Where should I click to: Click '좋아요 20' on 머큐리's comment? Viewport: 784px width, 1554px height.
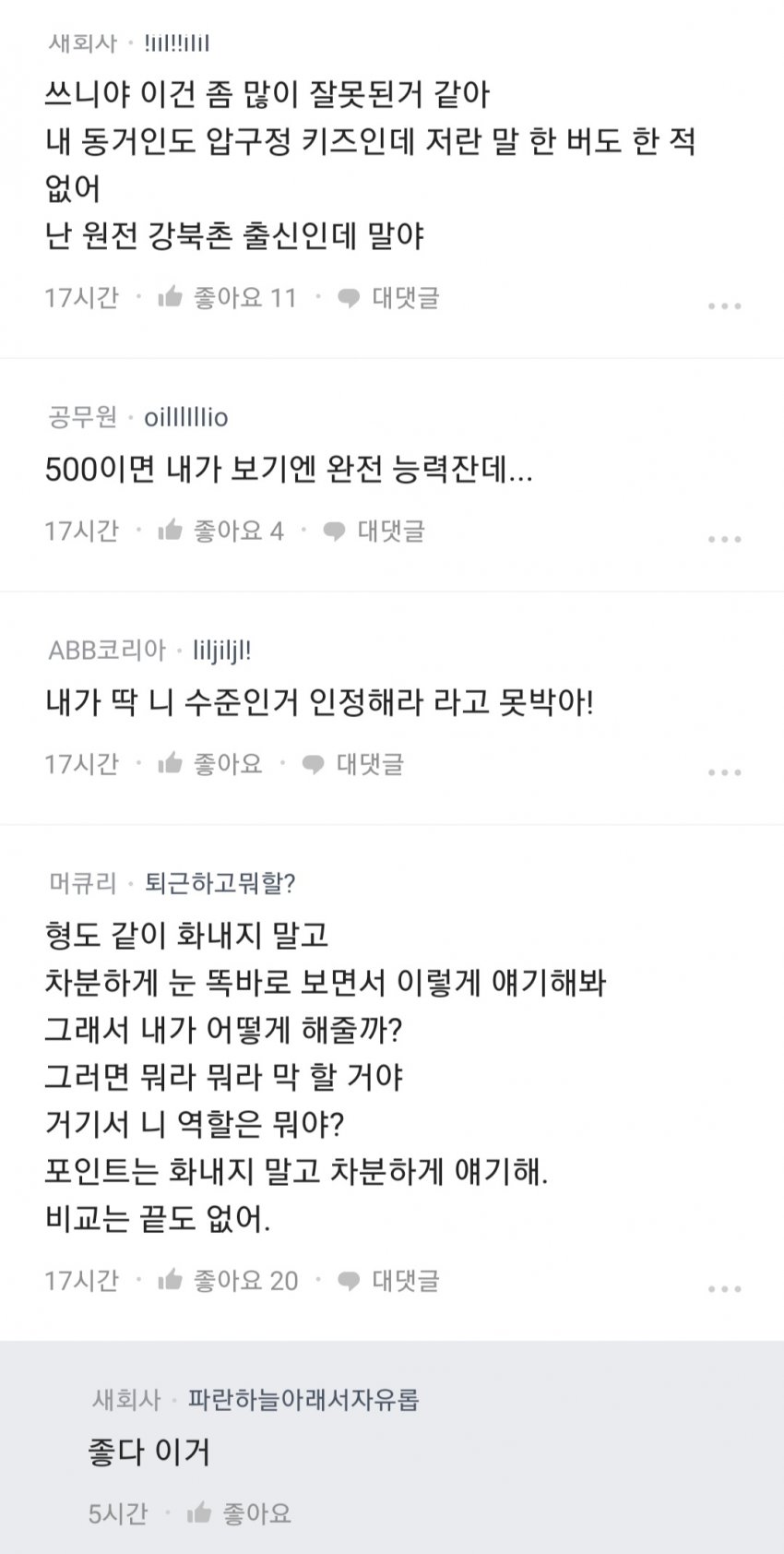coord(243,1281)
